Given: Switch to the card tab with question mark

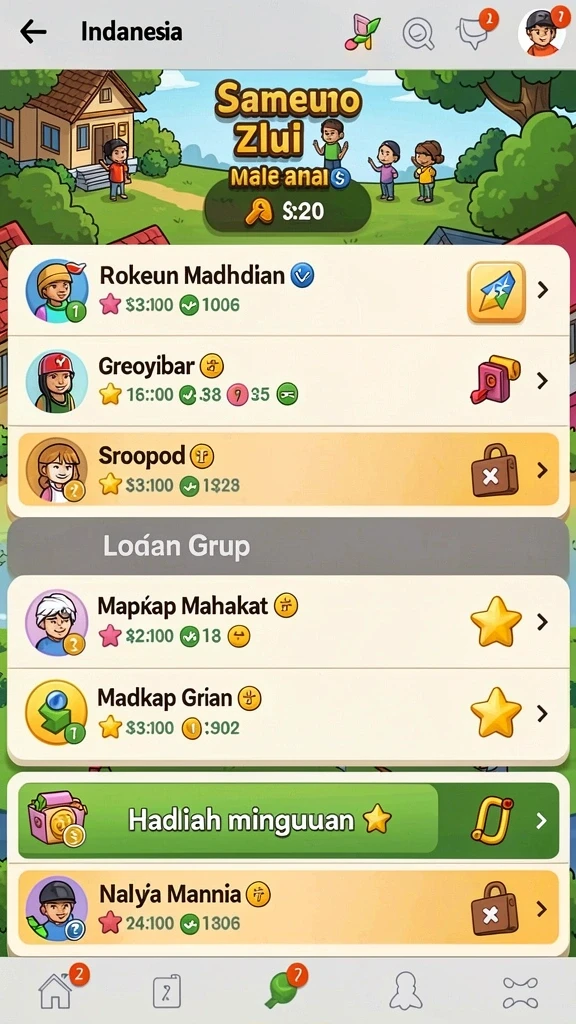Looking at the screenshot, I should point(167,992).
